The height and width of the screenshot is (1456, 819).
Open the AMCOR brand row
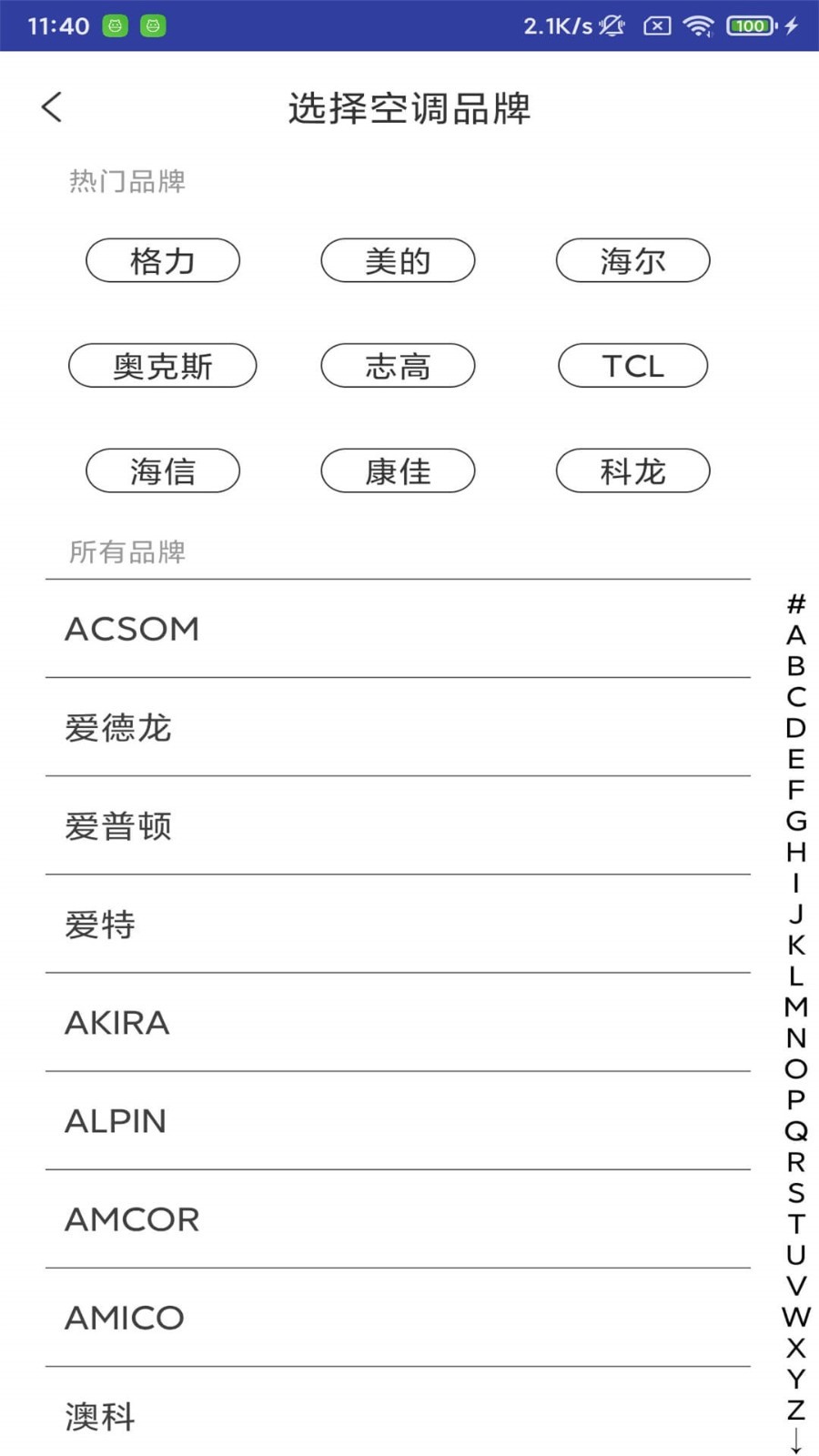(398, 1219)
